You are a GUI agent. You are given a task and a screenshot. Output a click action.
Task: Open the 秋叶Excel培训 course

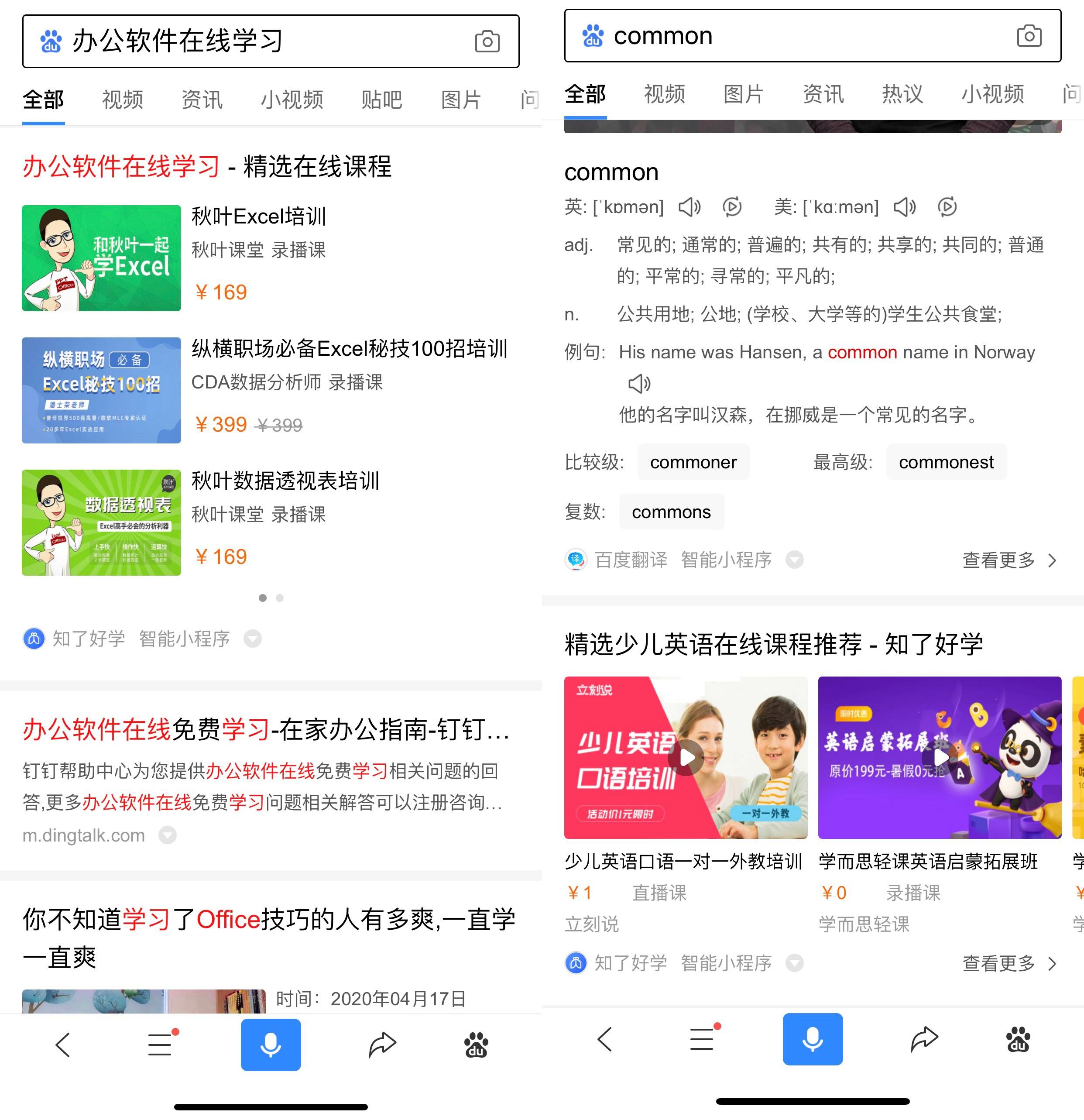tap(258, 216)
